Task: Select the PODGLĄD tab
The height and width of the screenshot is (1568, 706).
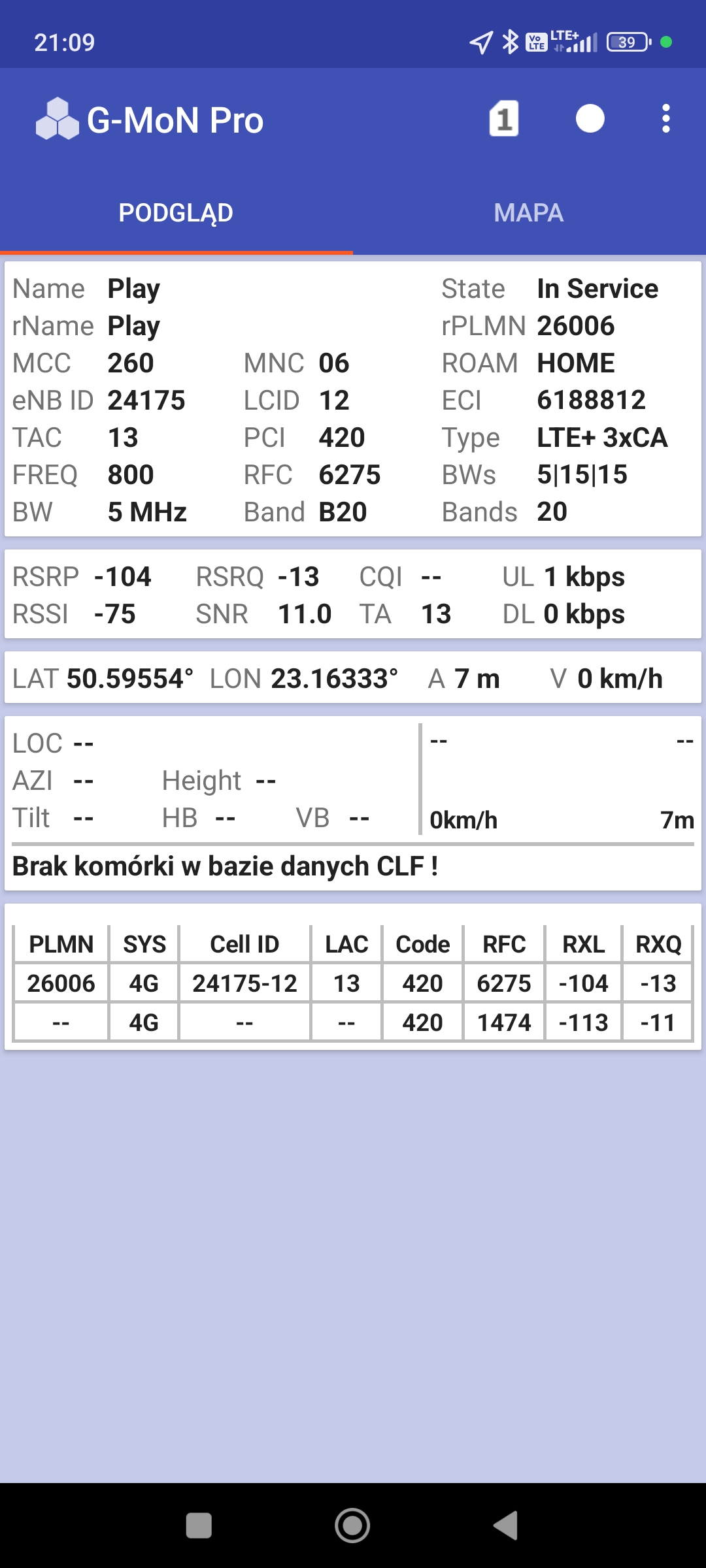Action: [176, 213]
